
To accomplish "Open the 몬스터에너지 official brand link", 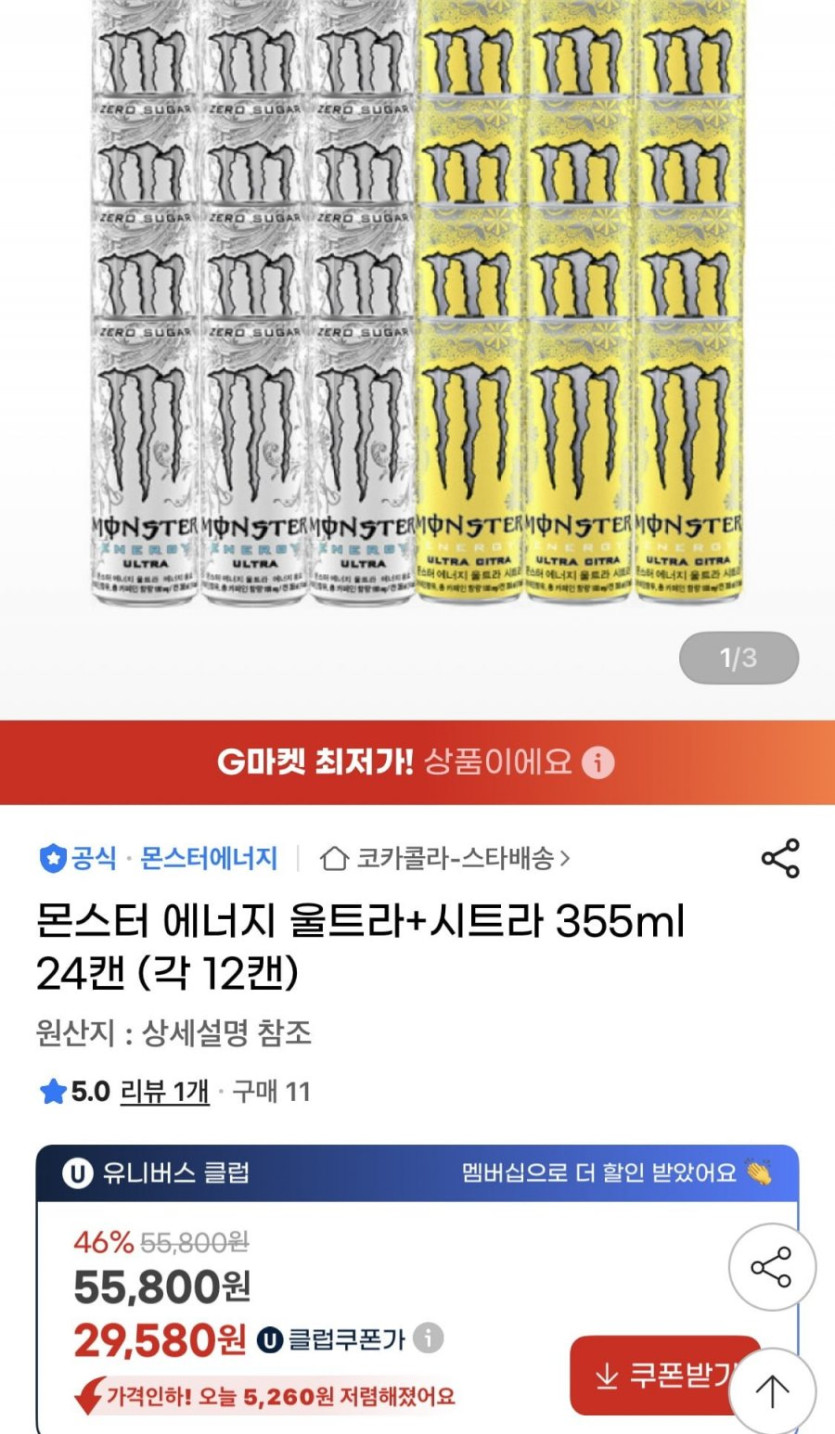I will (208, 858).
